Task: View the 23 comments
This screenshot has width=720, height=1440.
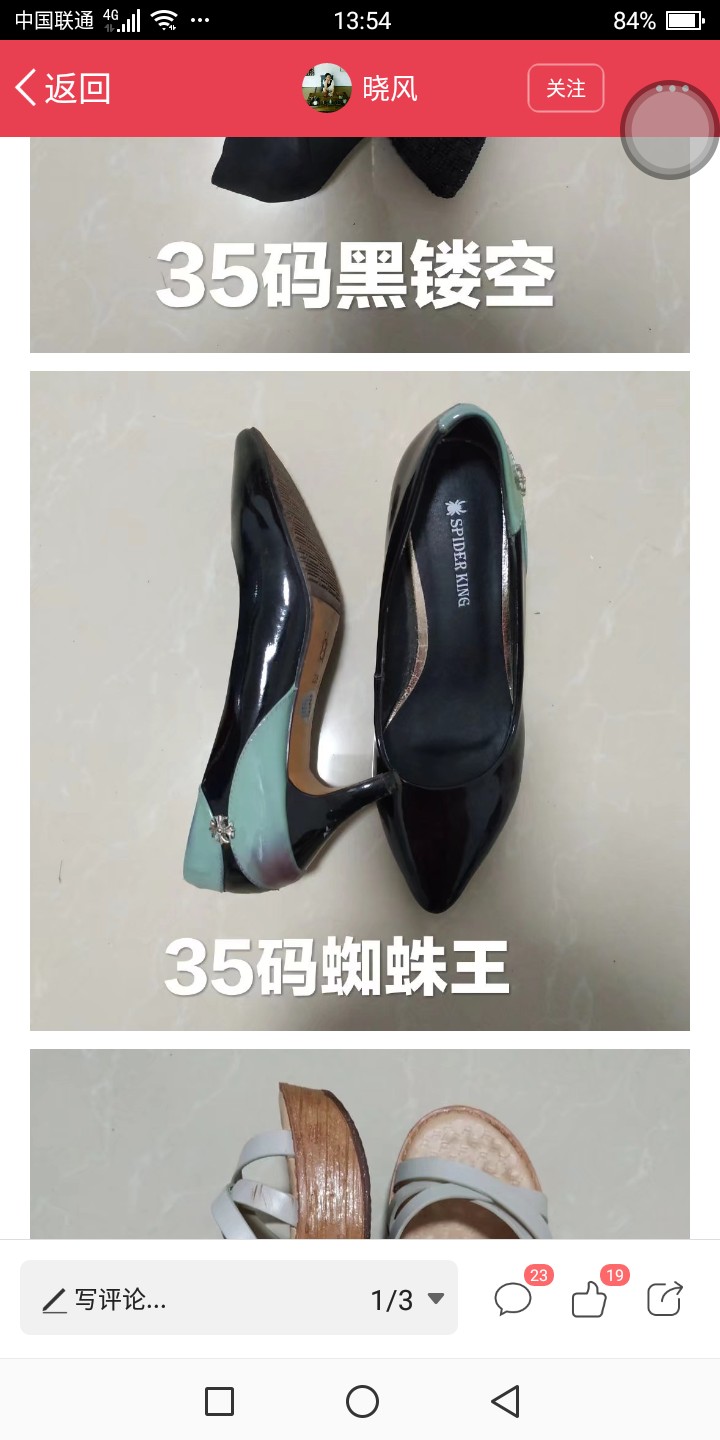Action: pyautogui.click(x=514, y=1297)
